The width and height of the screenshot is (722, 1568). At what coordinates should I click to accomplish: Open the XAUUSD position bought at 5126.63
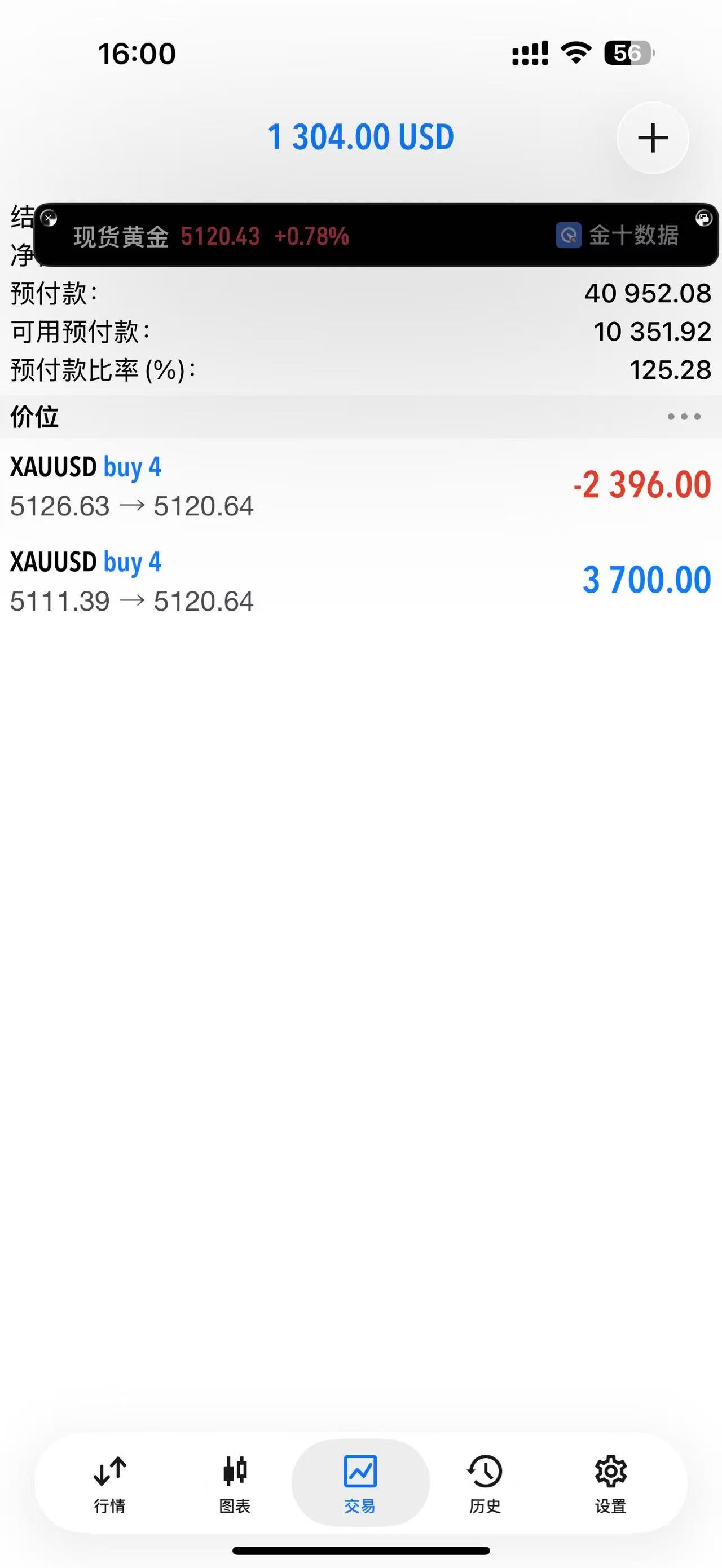coord(360,486)
